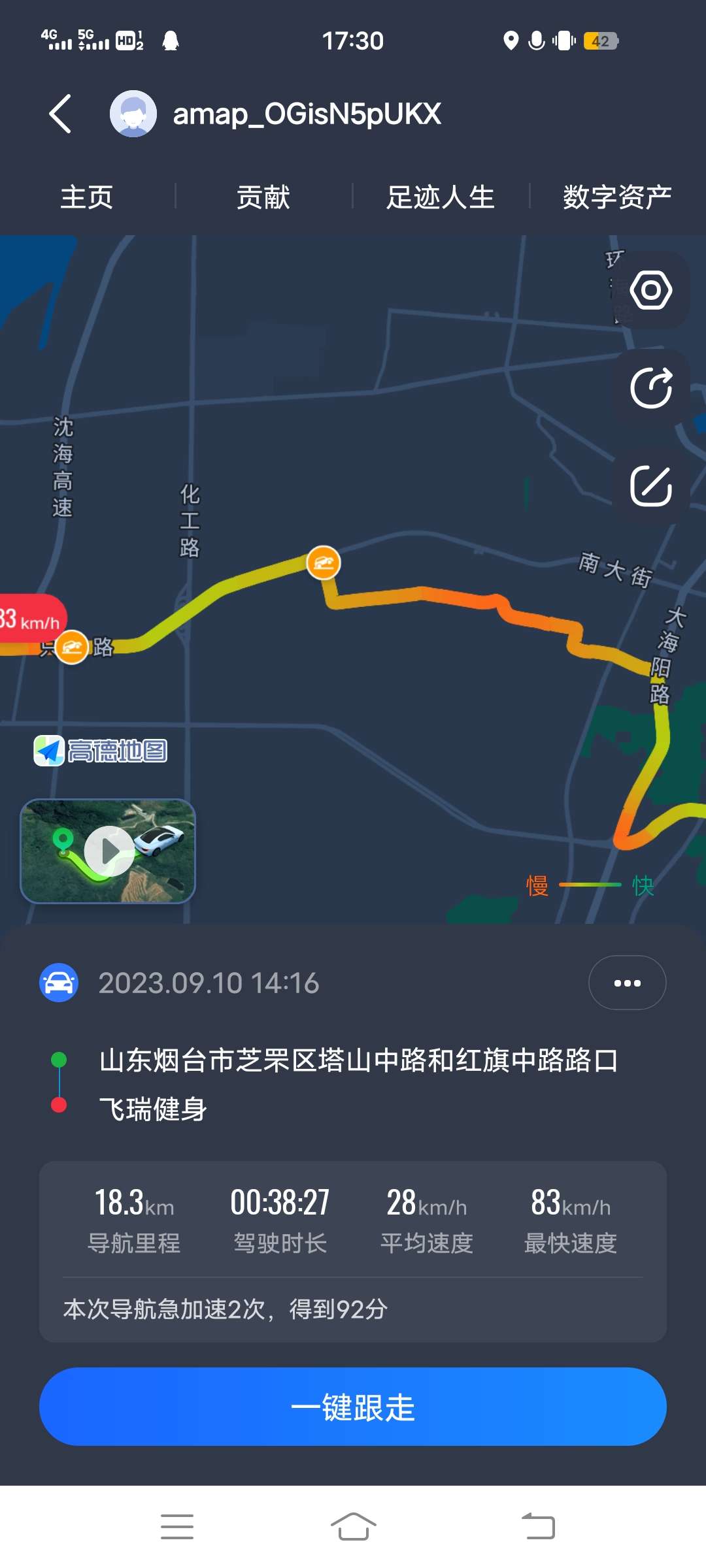Open the system recent apps menu
The width and height of the screenshot is (706, 1568).
(x=177, y=1526)
